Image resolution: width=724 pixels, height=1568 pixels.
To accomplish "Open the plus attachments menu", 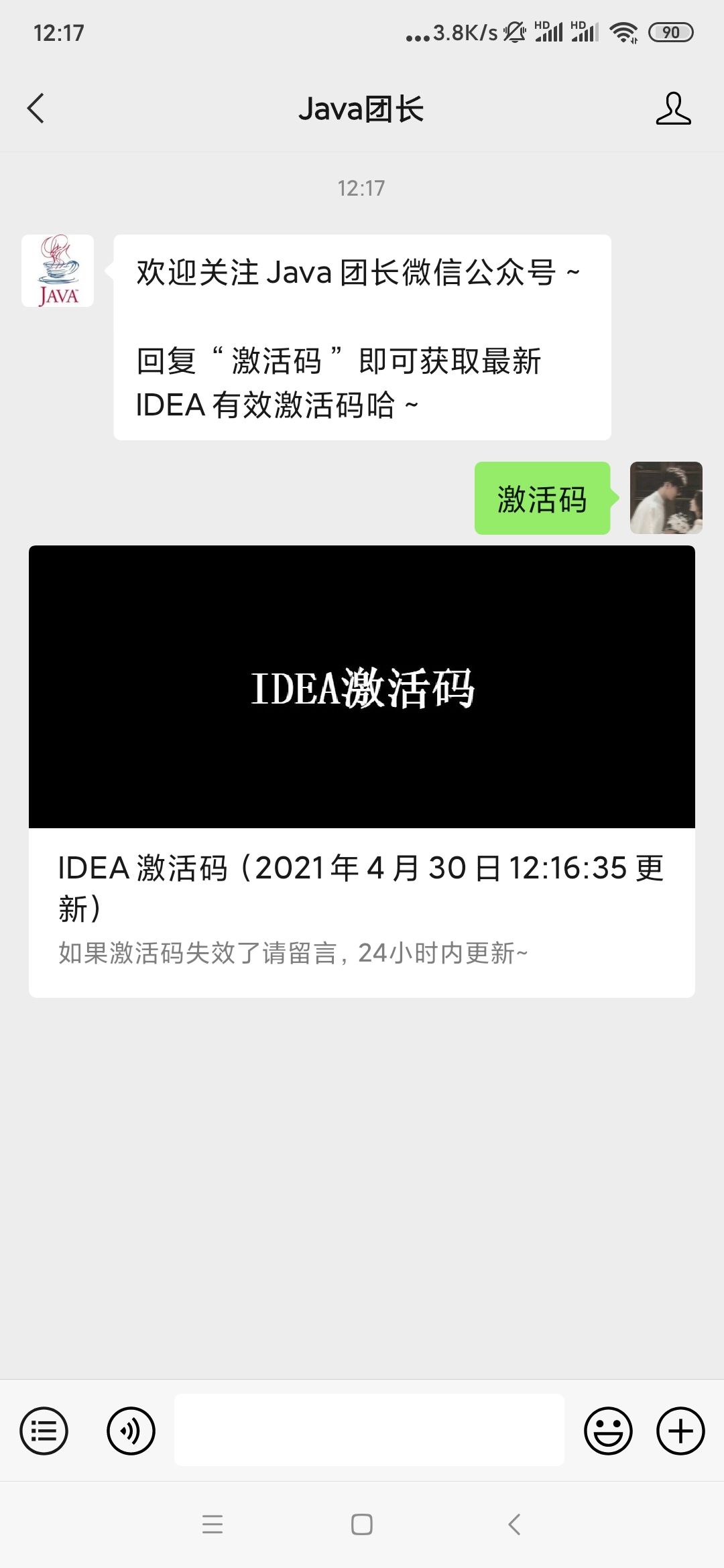I will (x=680, y=1431).
